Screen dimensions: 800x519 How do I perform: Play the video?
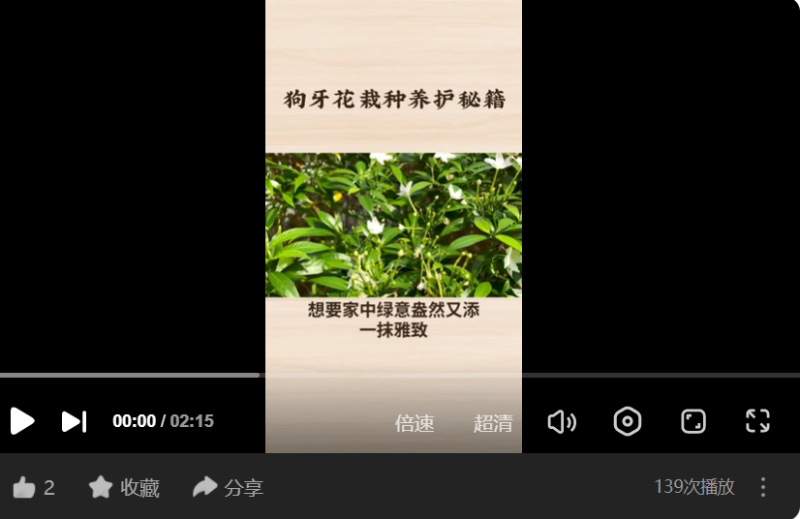point(22,421)
